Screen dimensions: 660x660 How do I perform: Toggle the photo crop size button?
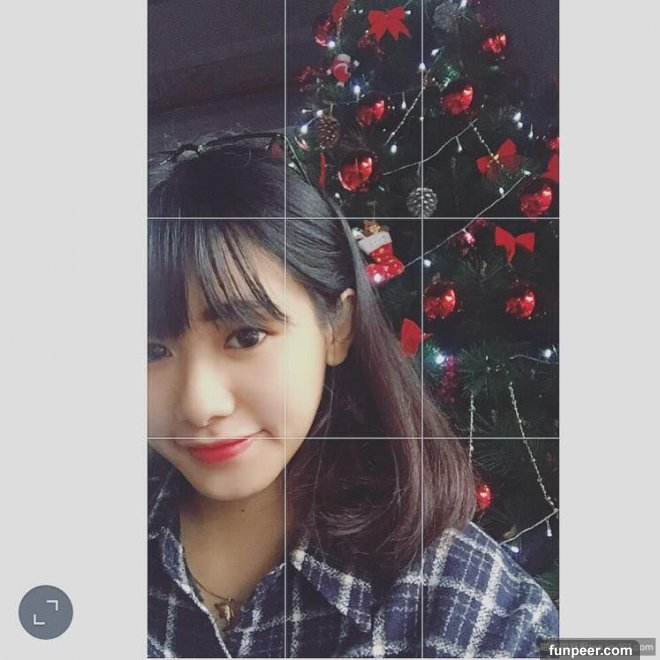[x=46, y=612]
